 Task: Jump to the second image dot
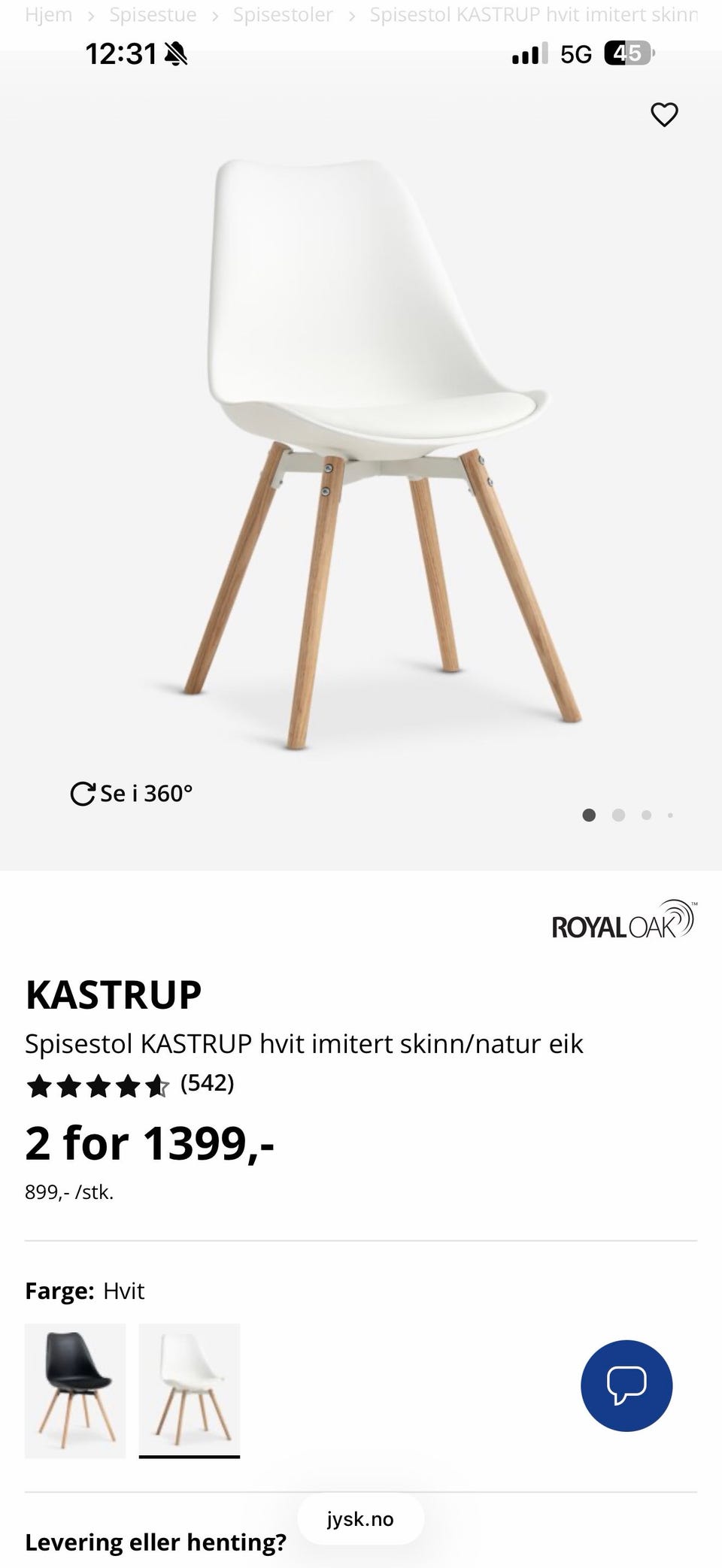coord(618,815)
